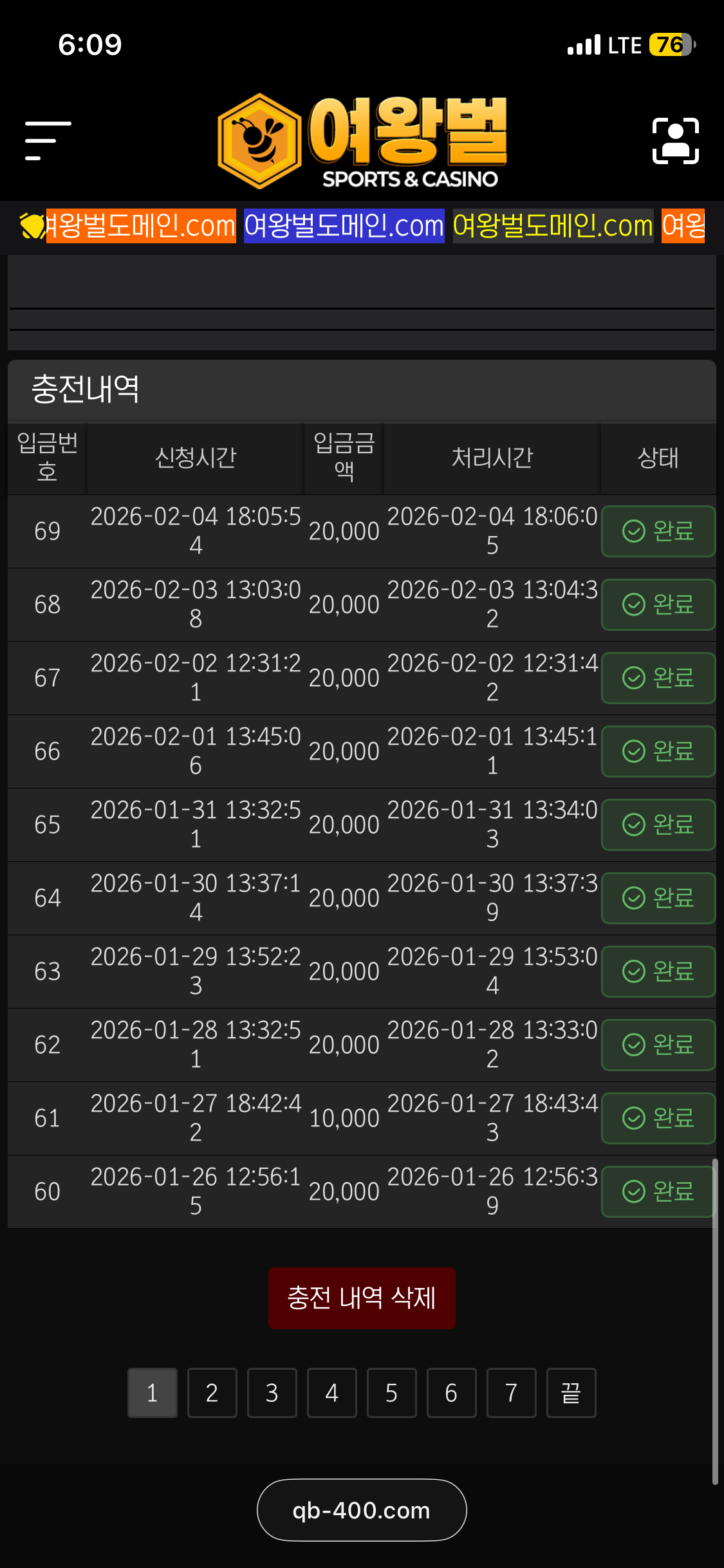Tap the 여왕벌 site logo

pos(362,141)
